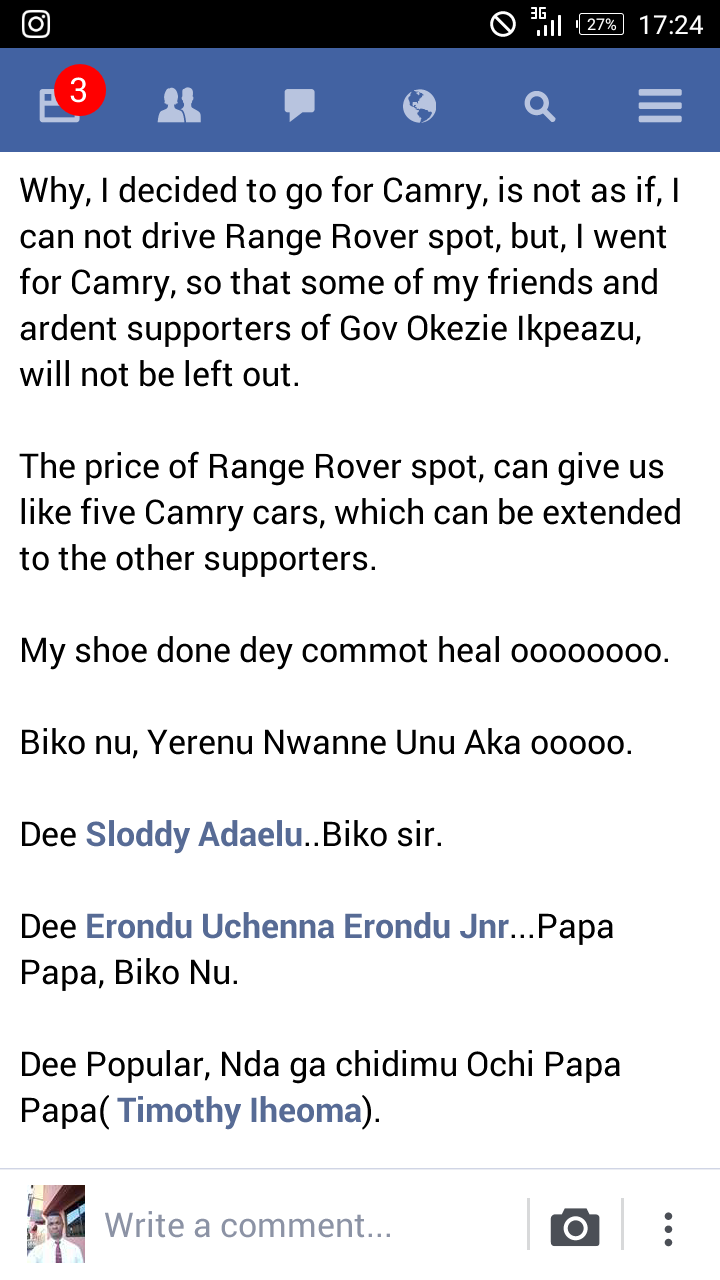View notifications via the globe icon
Viewport: 720px width, 1280px height.
(420, 104)
